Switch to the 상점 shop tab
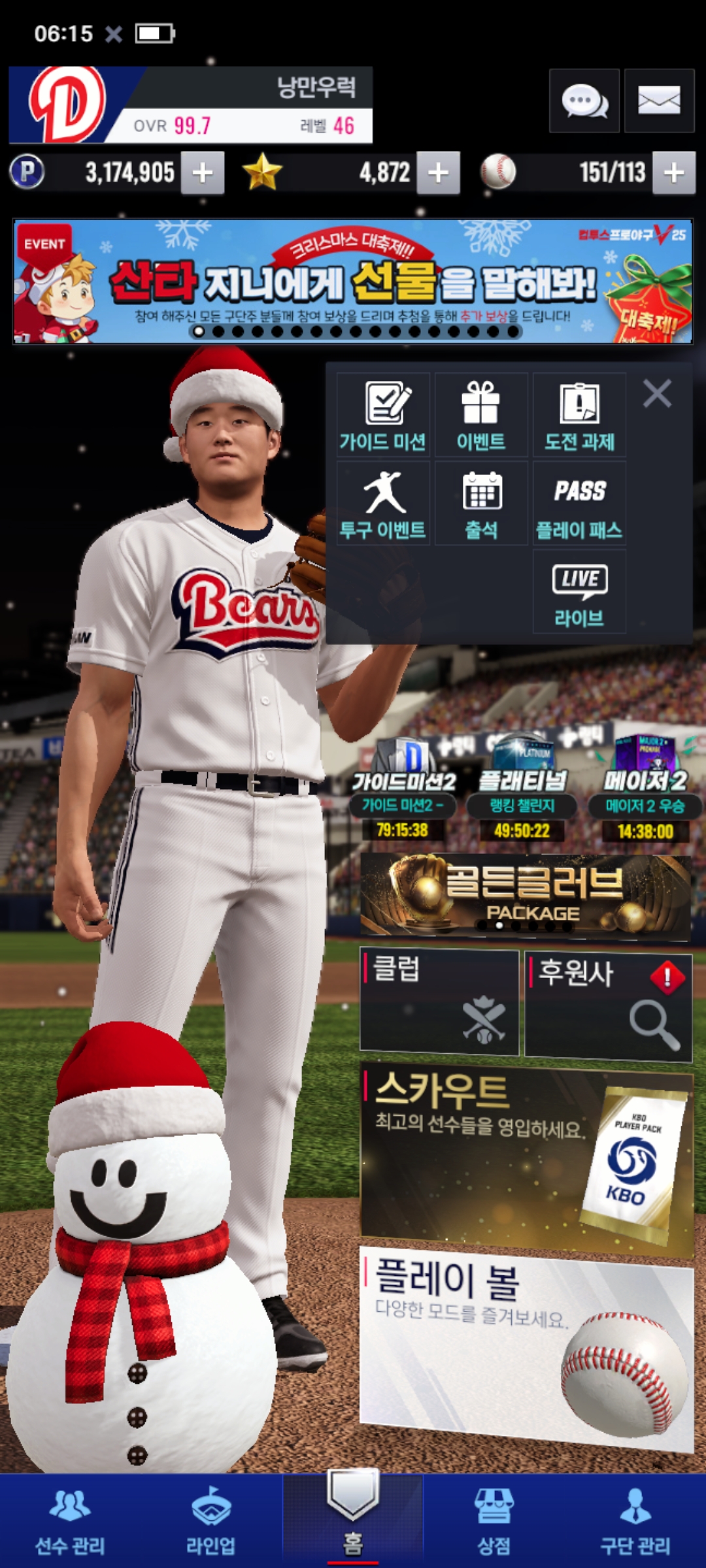Image resolution: width=706 pixels, height=1568 pixels. (494, 1522)
